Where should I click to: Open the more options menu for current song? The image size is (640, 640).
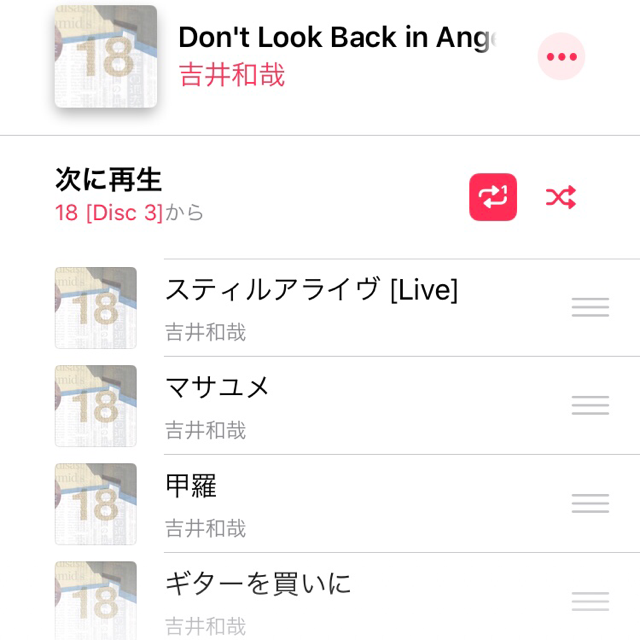561,56
